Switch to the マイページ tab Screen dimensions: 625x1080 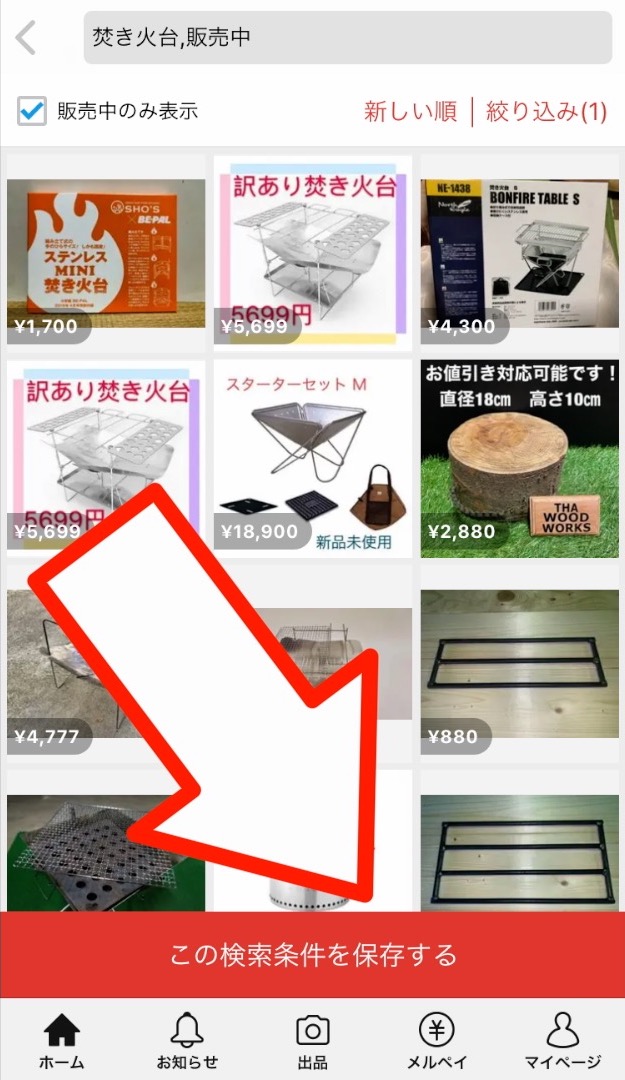(x=562, y=1040)
